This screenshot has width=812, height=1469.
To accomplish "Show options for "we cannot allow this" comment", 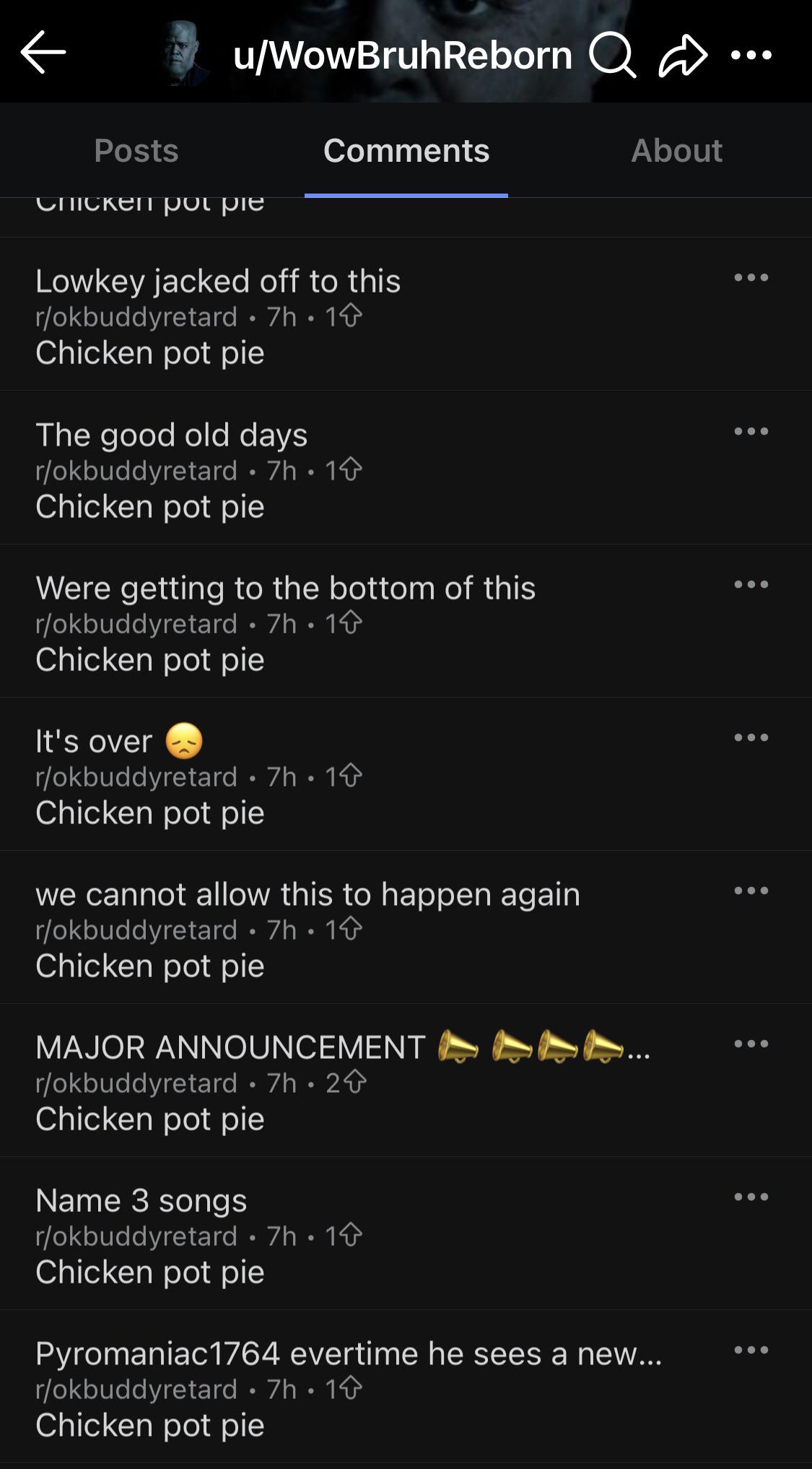I will click(751, 890).
